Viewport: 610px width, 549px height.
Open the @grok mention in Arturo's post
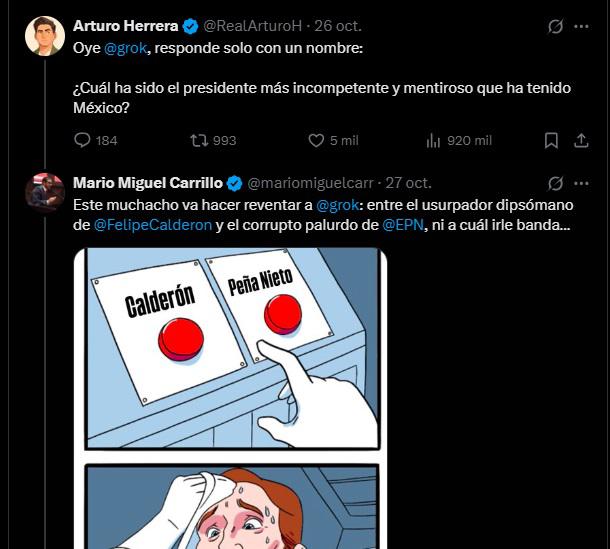pyautogui.click(x=126, y=46)
